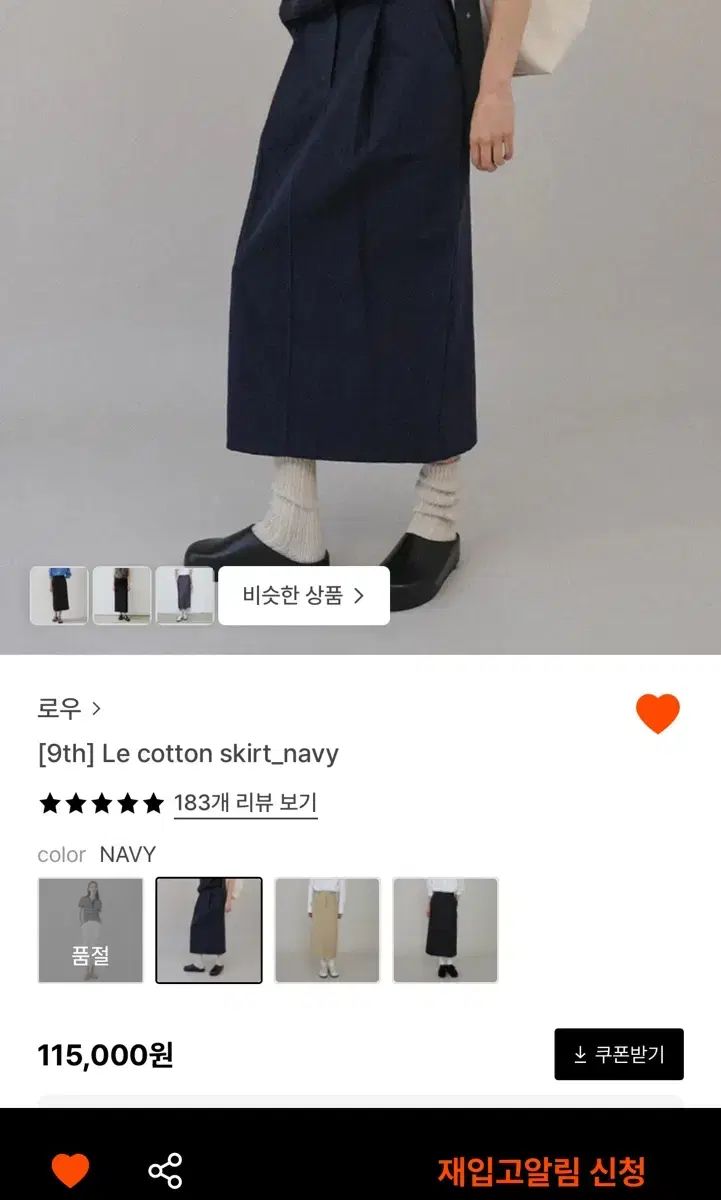This screenshot has height=1200, width=721.
Task: Share this product from the bottom bar
Action: tap(165, 1170)
